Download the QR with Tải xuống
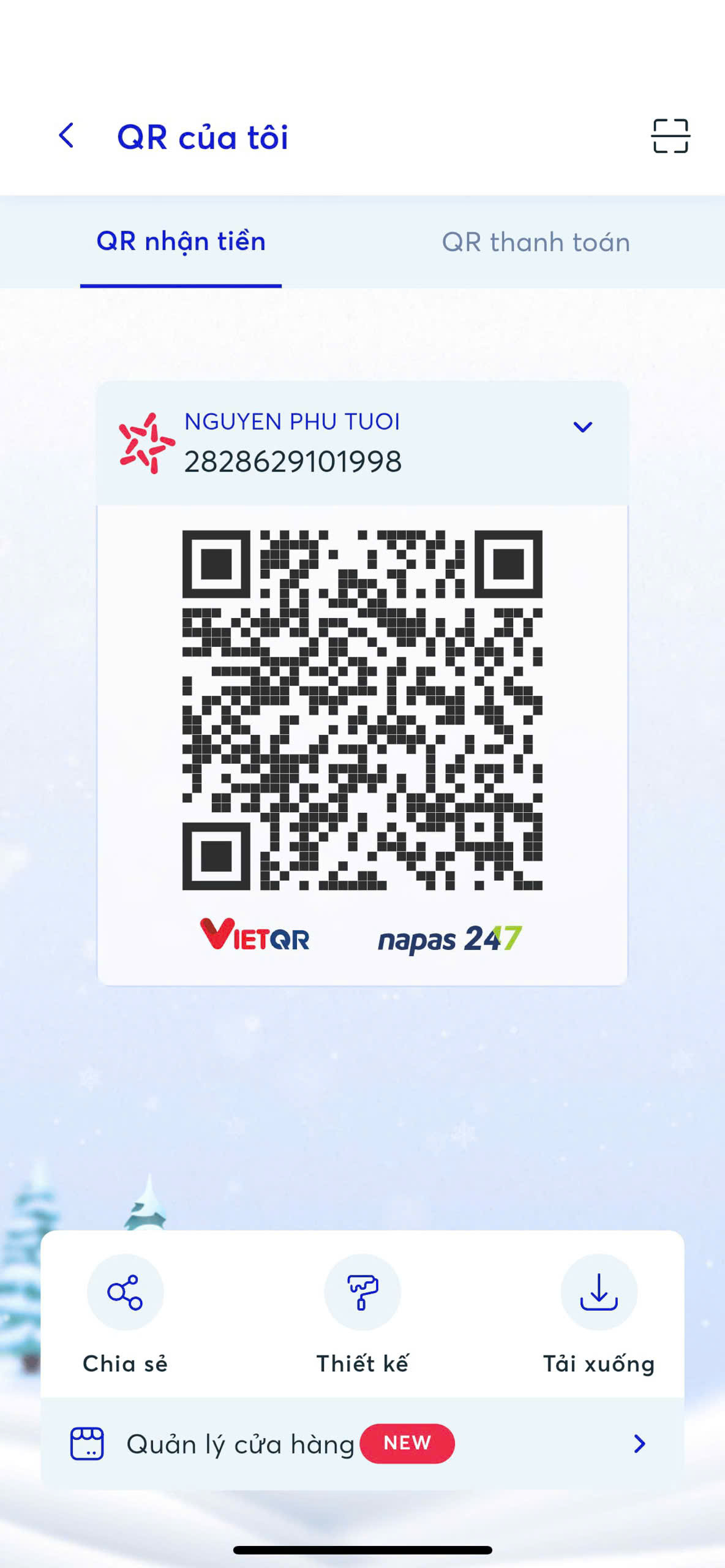The image size is (725, 1568). pyautogui.click(x=599, y=1314)
